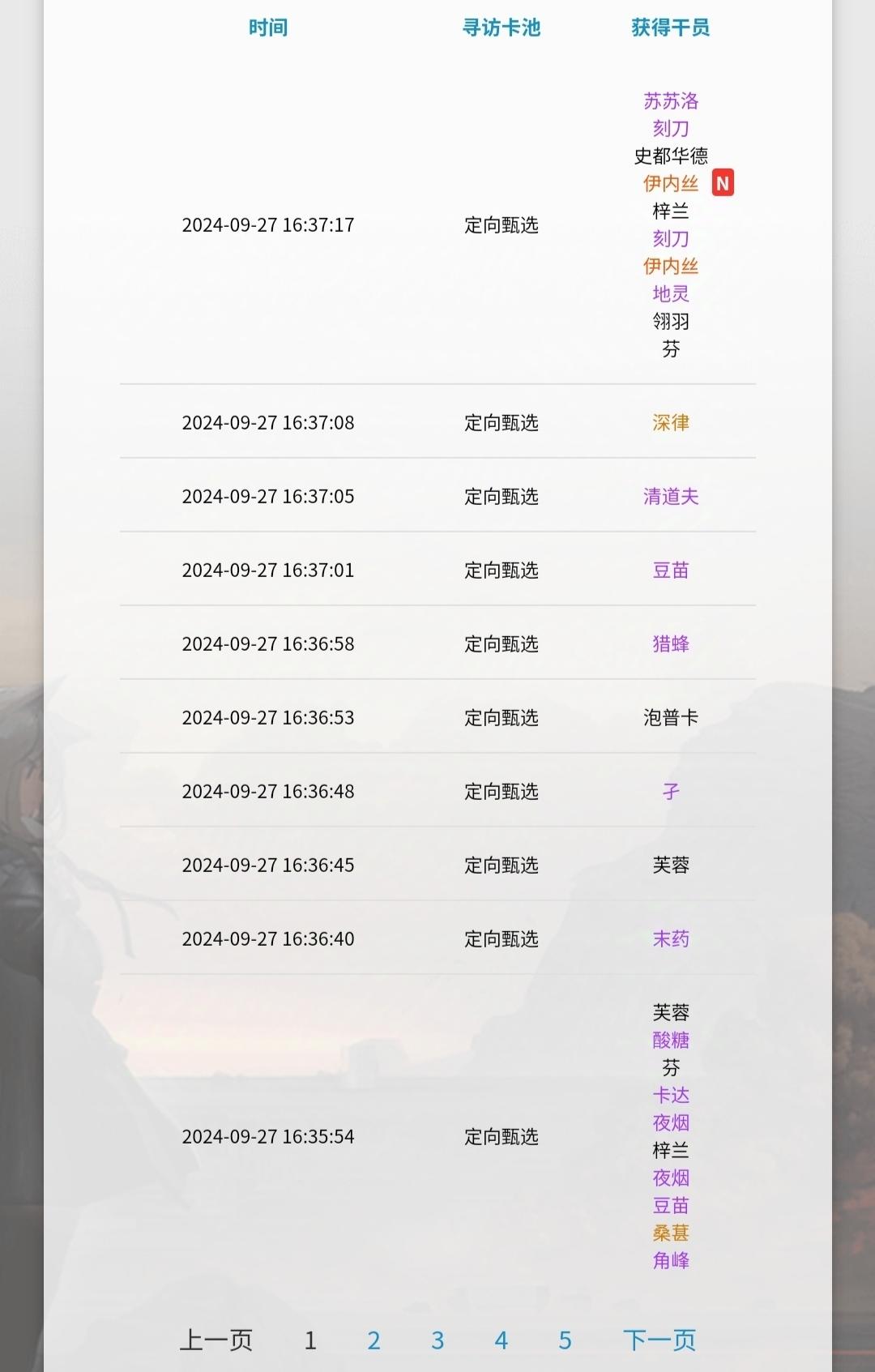Tap 下一页 to load next page
This screenshot has height=1372, width=875.
coord(659,1340)
